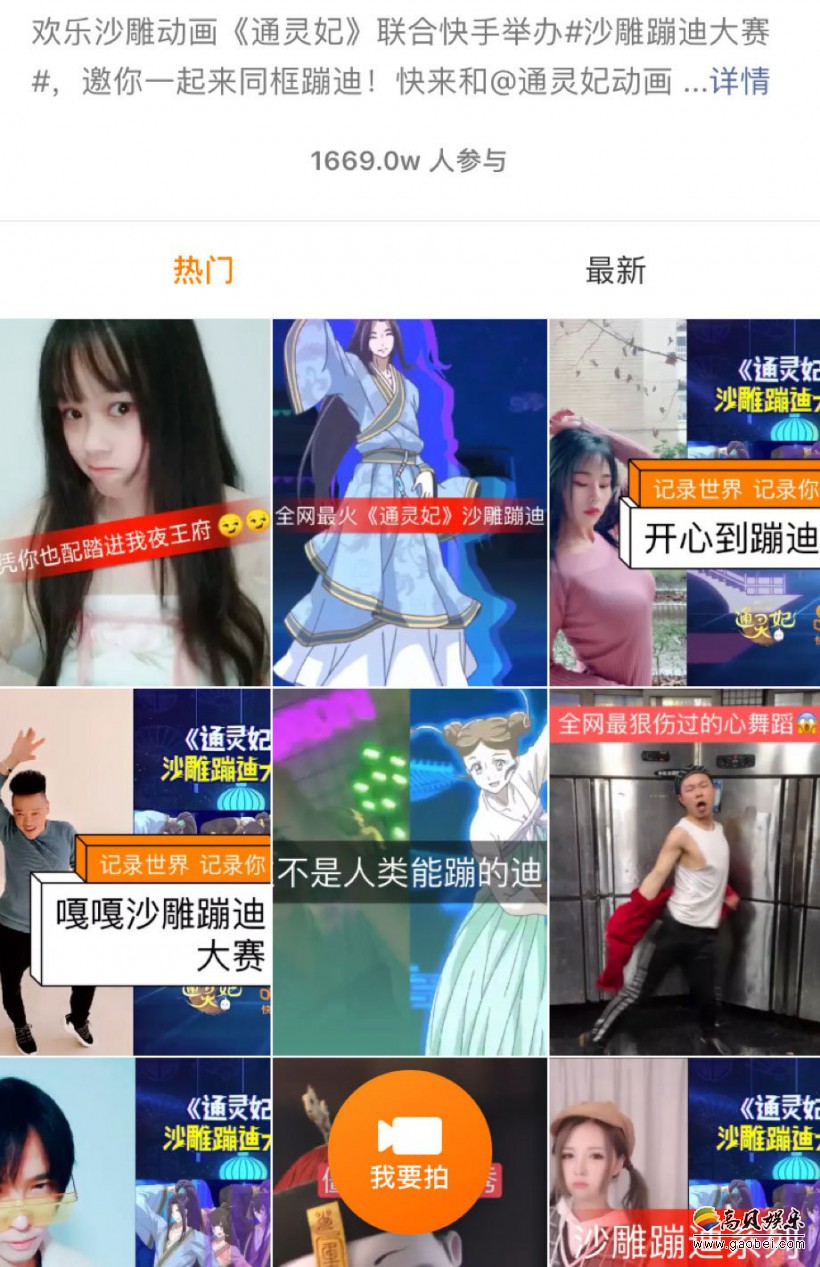The image size is (820, 1267).
Task: Play the 全网最火《通灵妃》沙雕蹦迪 video
Action: point(410,502)
